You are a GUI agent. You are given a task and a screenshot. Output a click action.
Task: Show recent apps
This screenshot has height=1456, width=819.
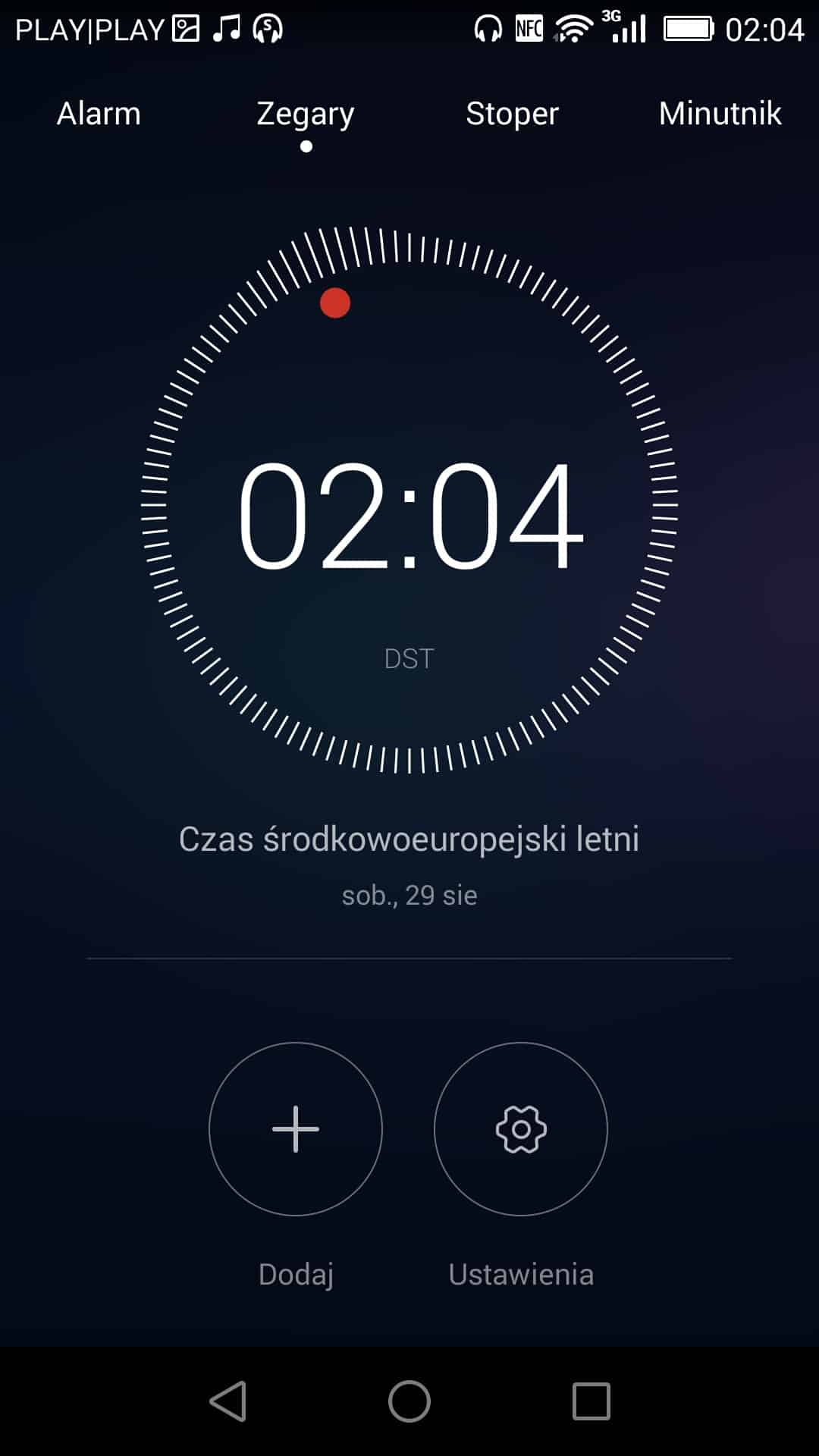point(591,1401)
